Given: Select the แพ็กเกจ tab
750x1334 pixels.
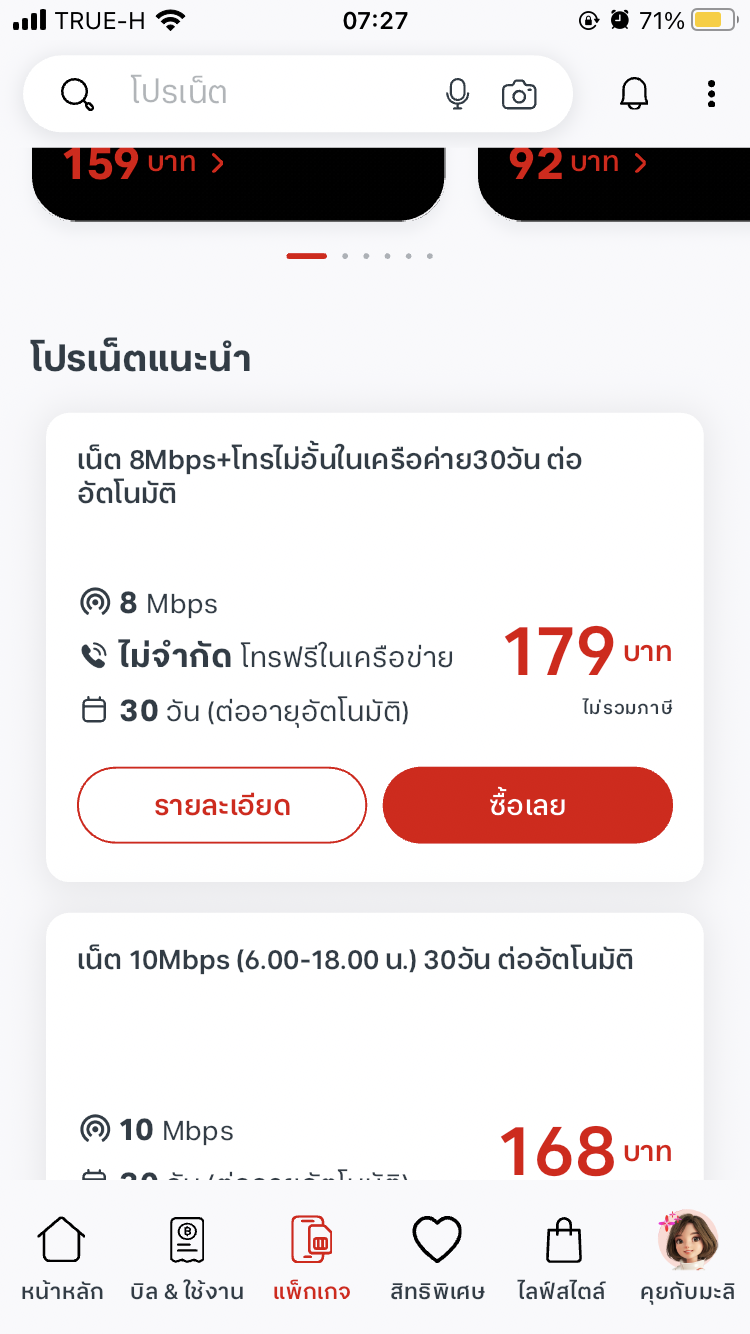Looking at the screenshot, I should point(312,1258).
